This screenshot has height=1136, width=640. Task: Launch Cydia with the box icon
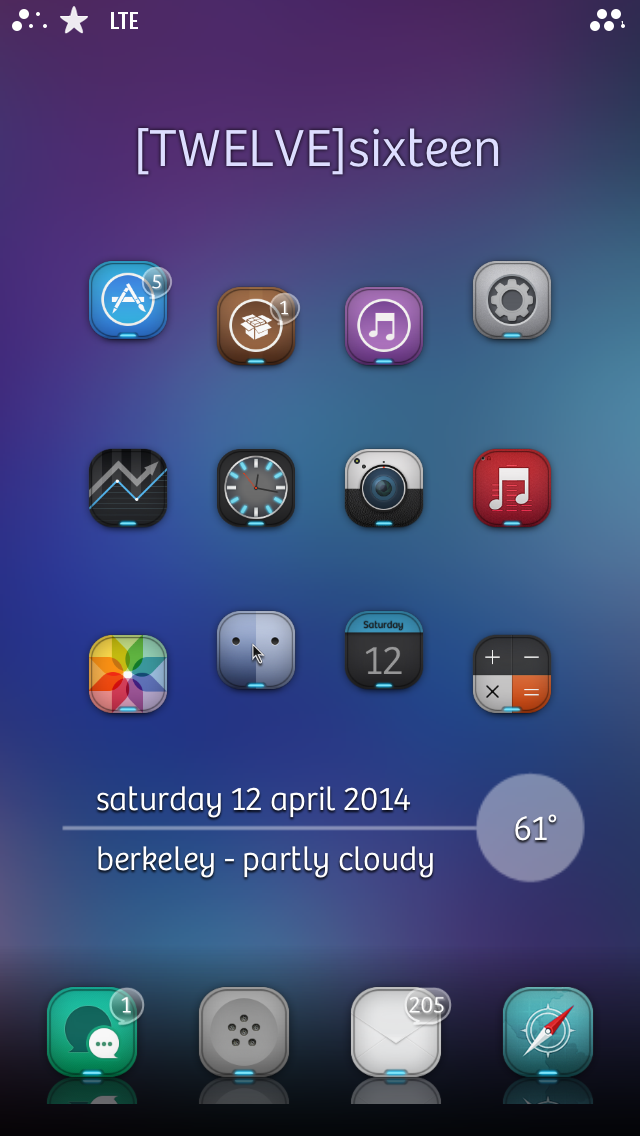click(256, 326)
